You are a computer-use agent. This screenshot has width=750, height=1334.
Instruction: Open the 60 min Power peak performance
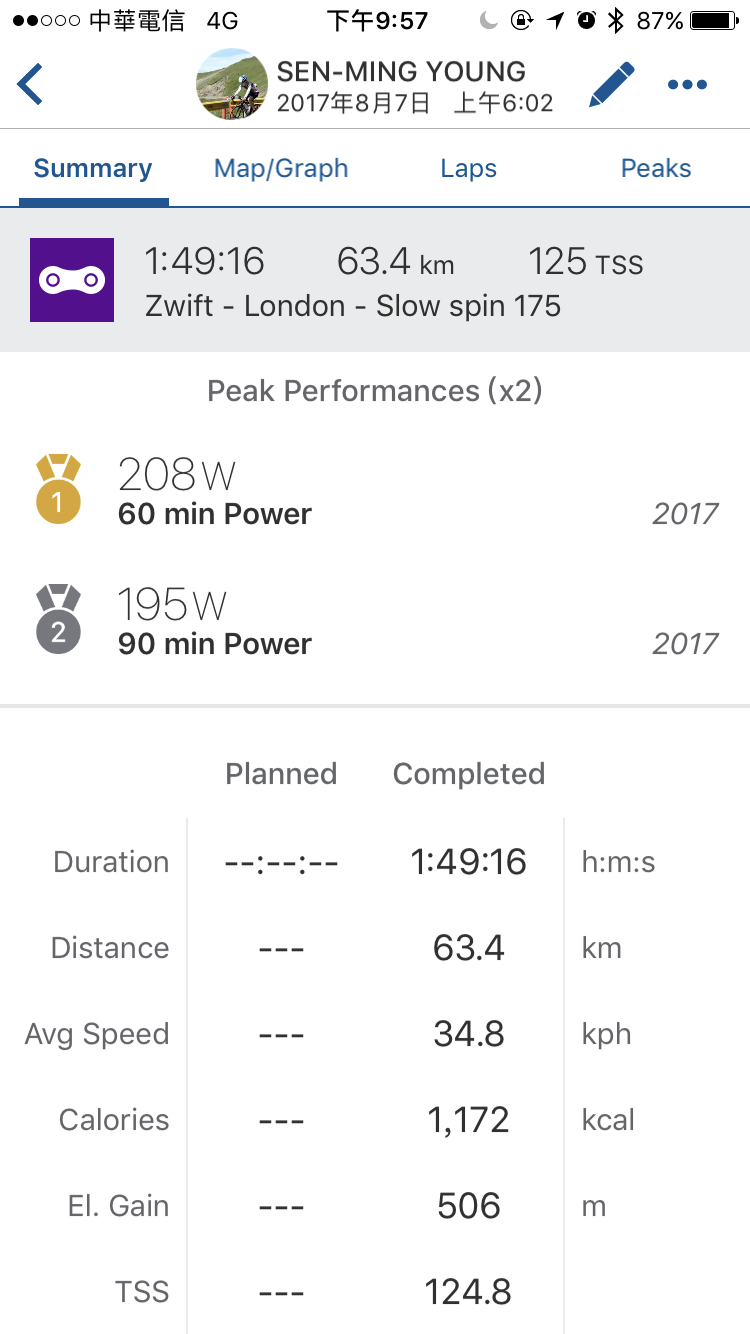[x=375, y=492]
